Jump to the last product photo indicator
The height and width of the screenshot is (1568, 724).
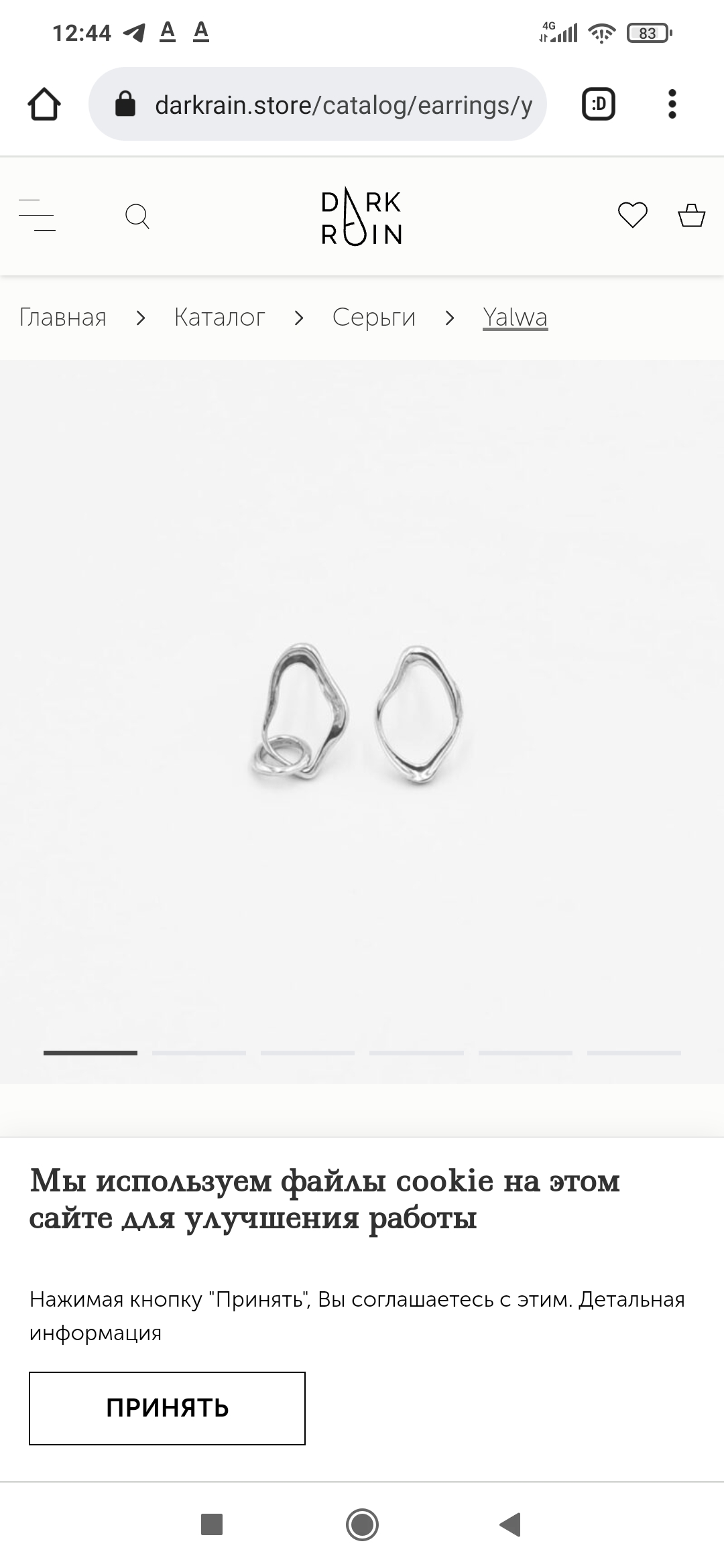click(634, 1053)
